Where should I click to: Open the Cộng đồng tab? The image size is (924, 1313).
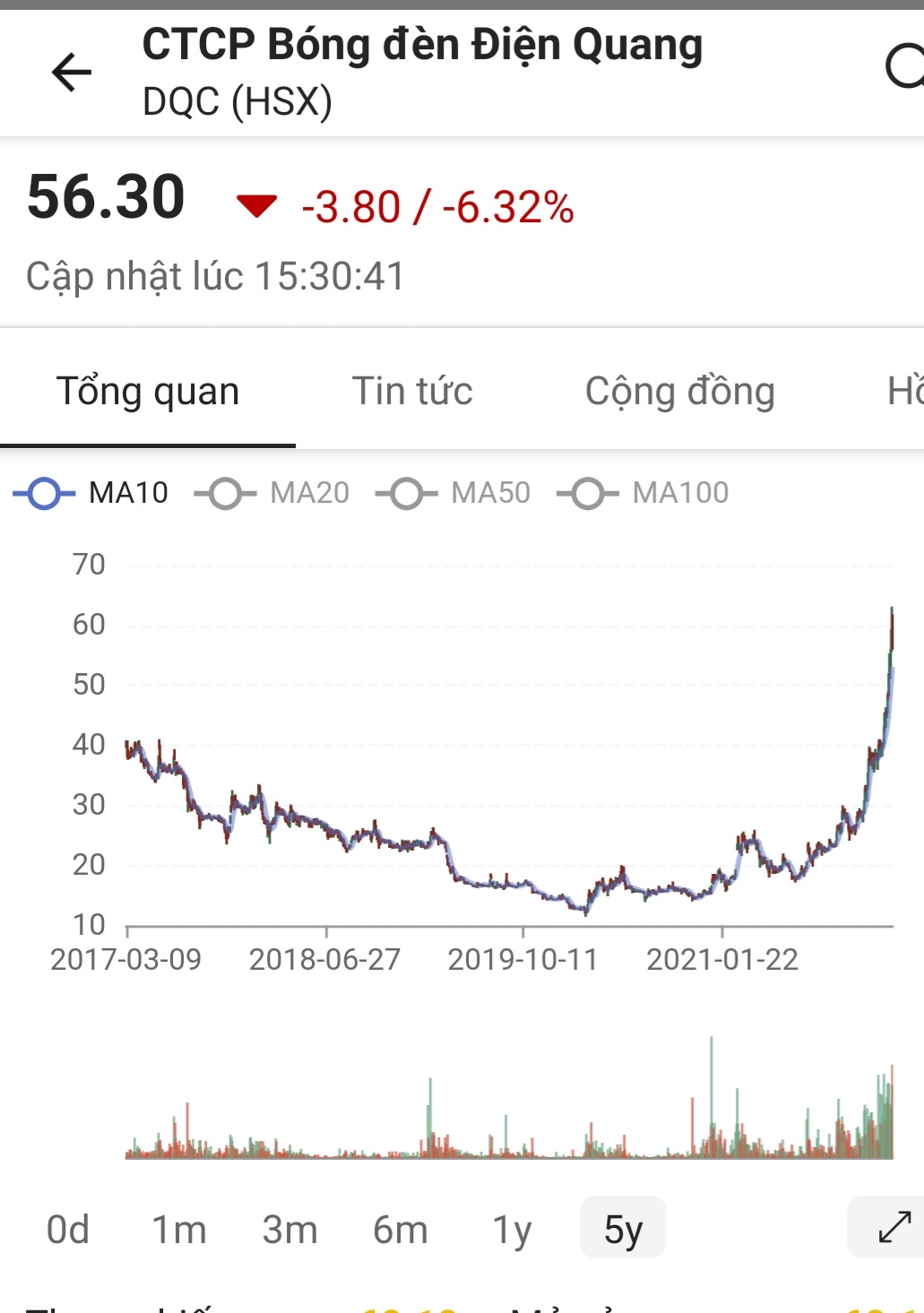pyautogui.click(x=679, y=392)
